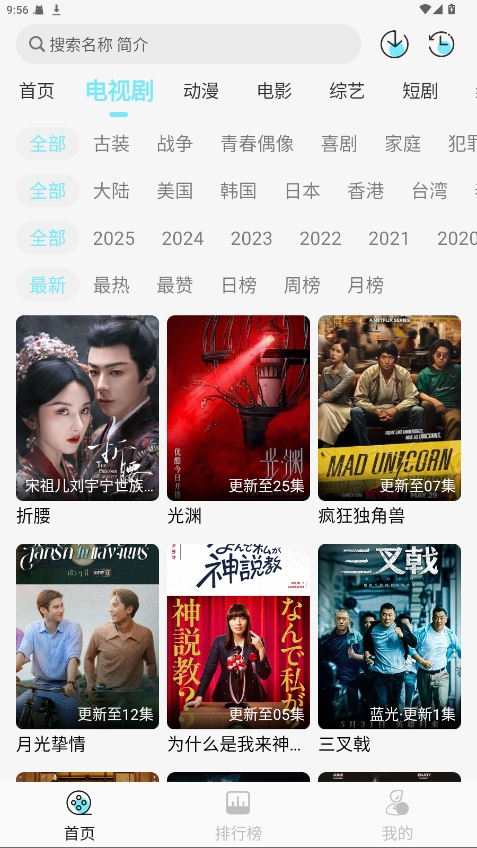Filter region to 韩国
Image resolution: width=477 pixels, height=848 pixels.
click(238, 191)
